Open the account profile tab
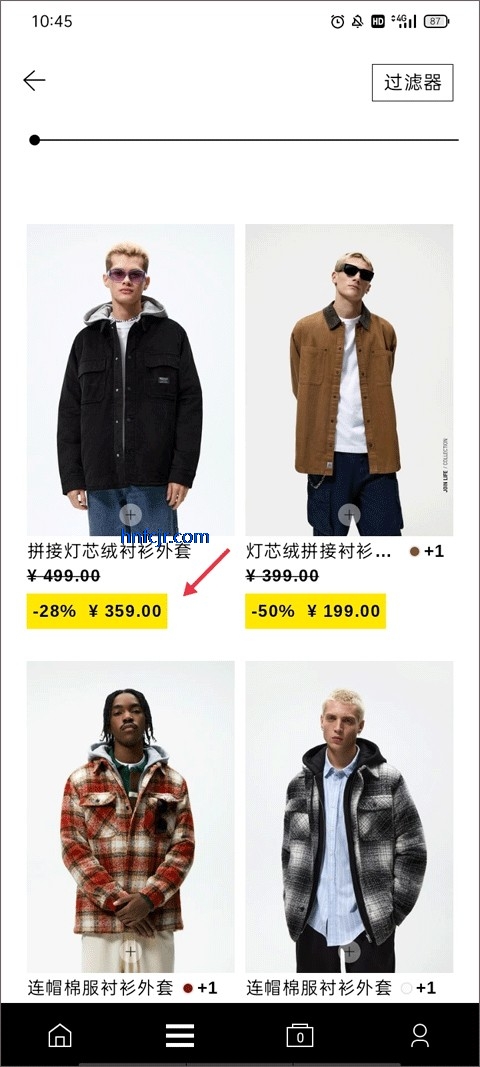480x1067 pixels. [420, 1036]
